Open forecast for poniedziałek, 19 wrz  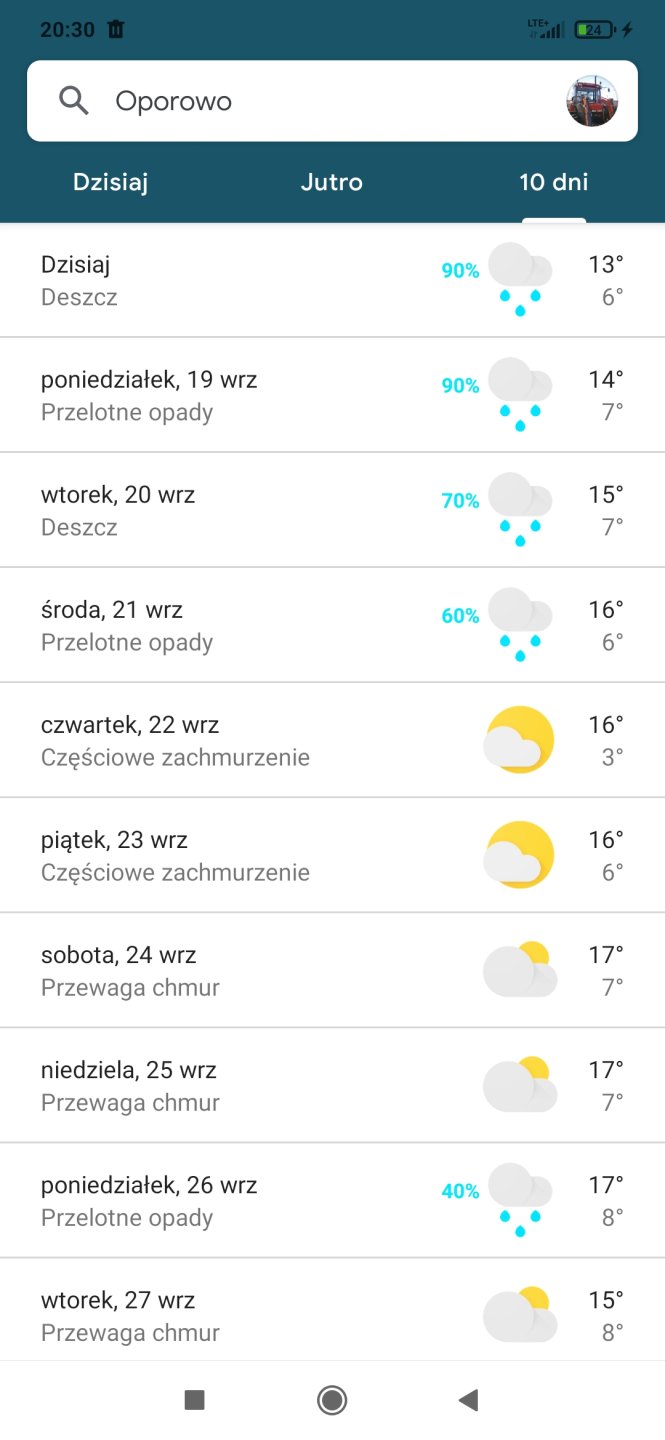click(x=332, y=395)
